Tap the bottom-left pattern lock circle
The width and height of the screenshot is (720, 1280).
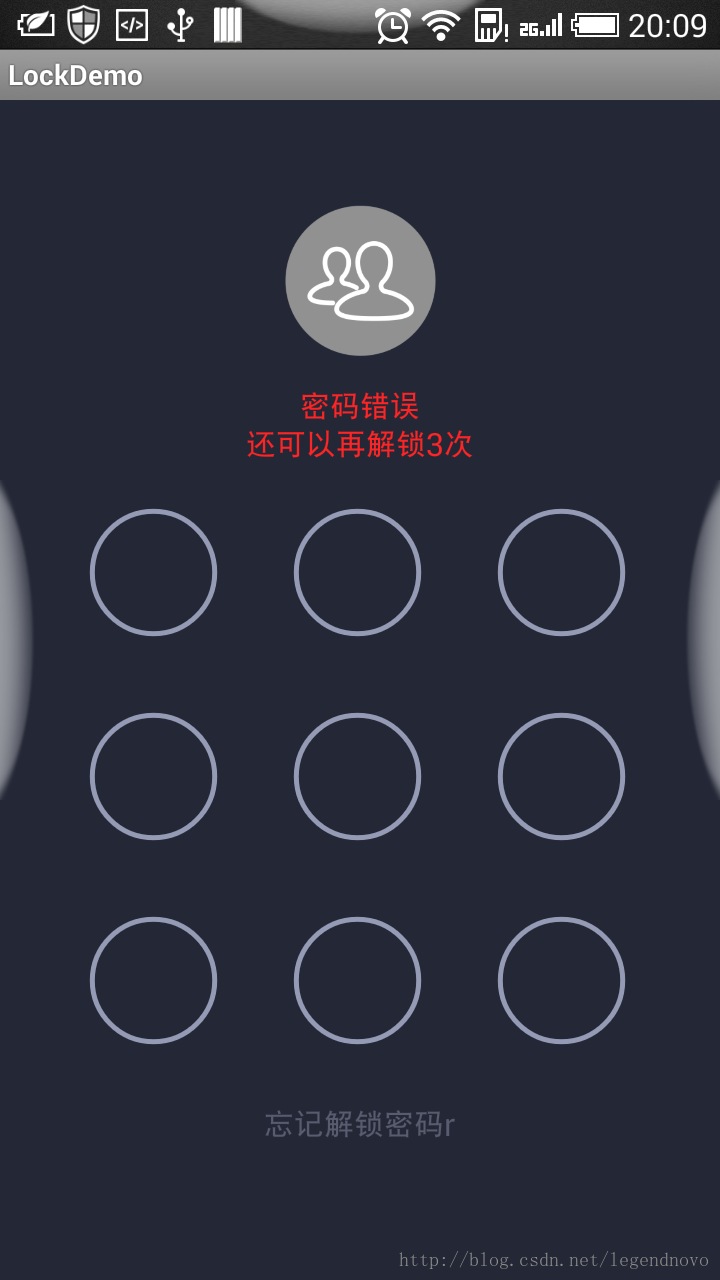[x=153, y=980]
